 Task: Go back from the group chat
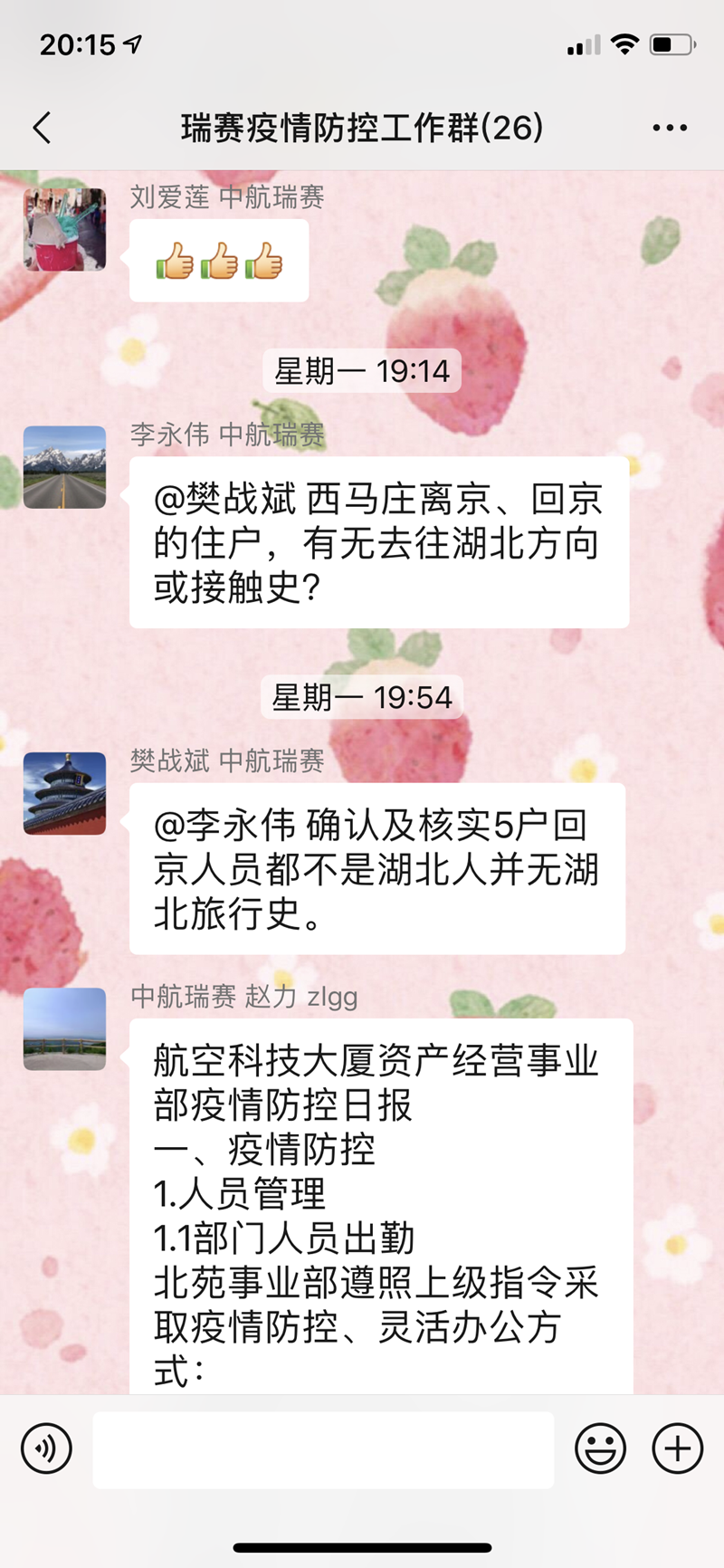pyautogui.click(x=42, y=128)
